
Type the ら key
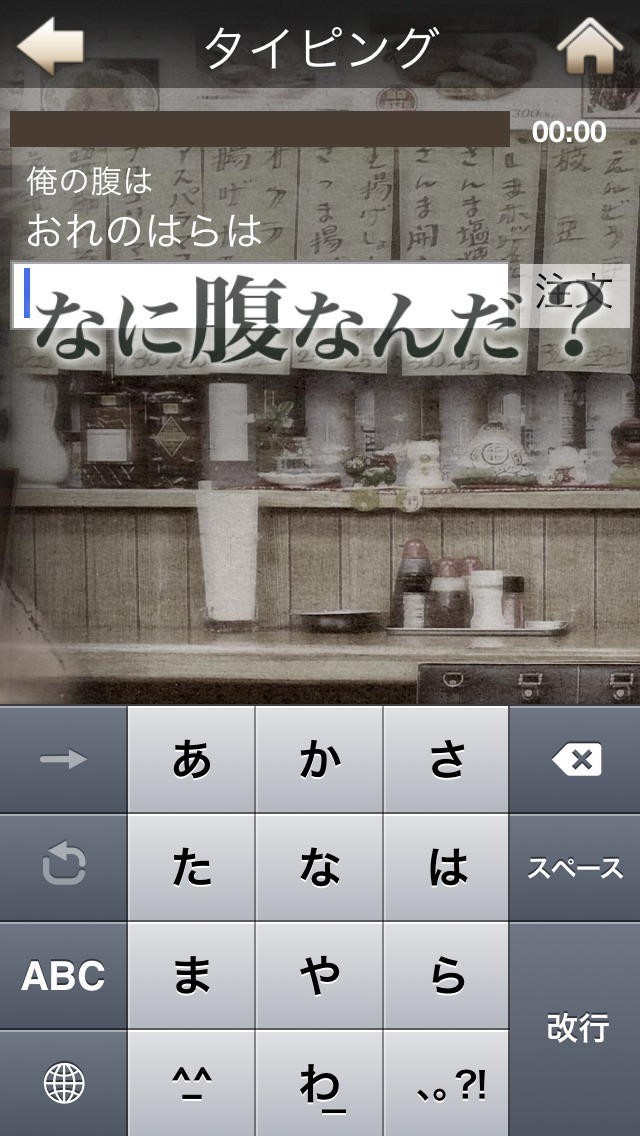(x=446, y=975)
